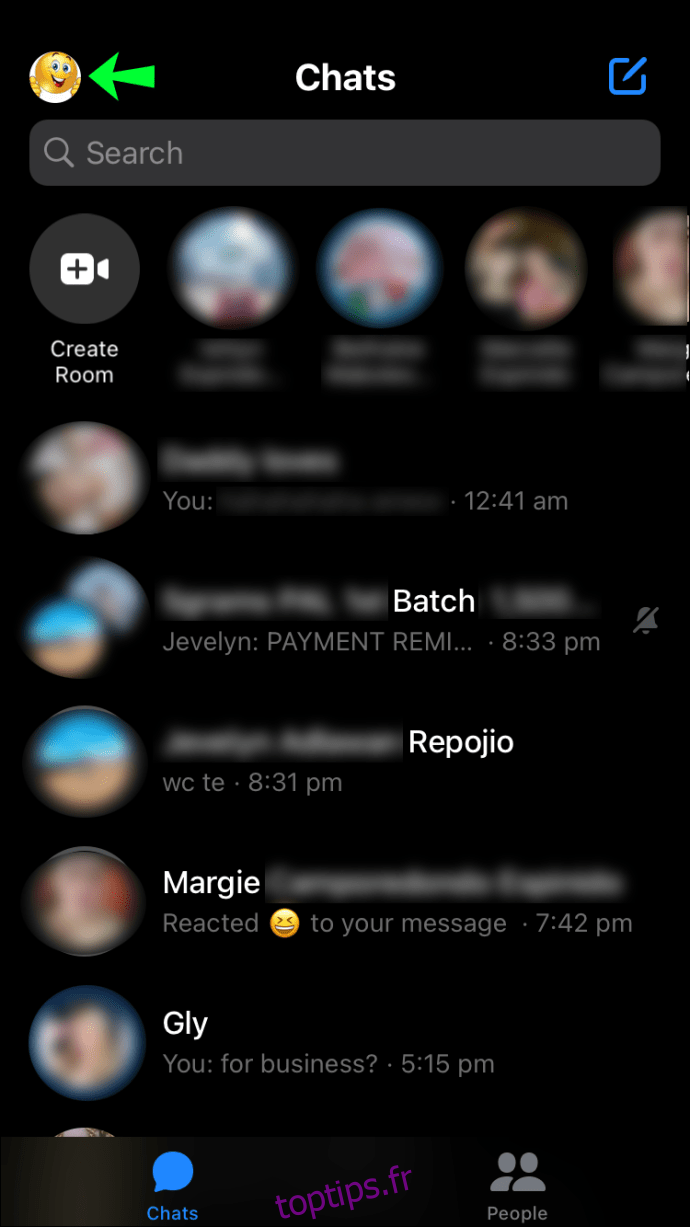Tap the Search field

[x=345, y=153]
